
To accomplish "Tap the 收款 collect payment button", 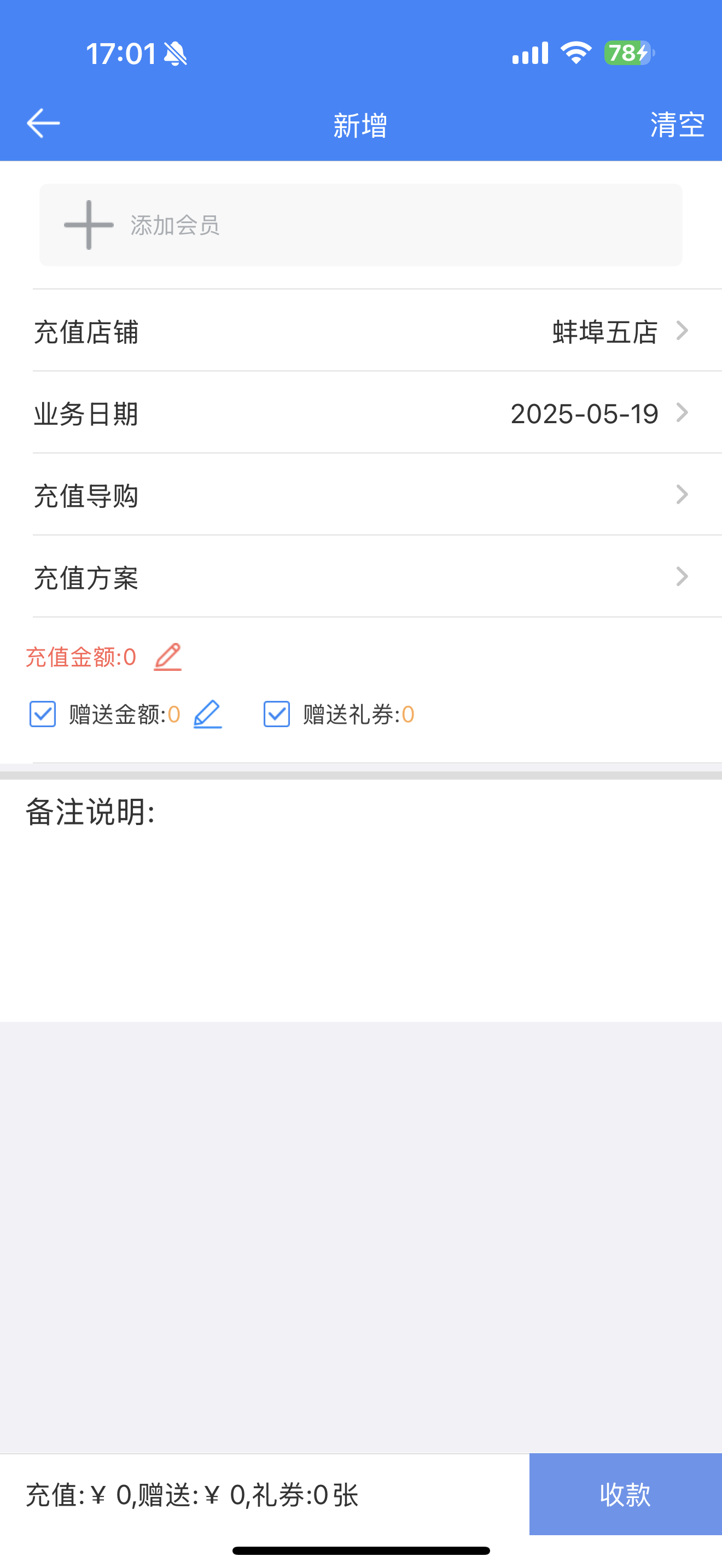I will [625, 1494].
